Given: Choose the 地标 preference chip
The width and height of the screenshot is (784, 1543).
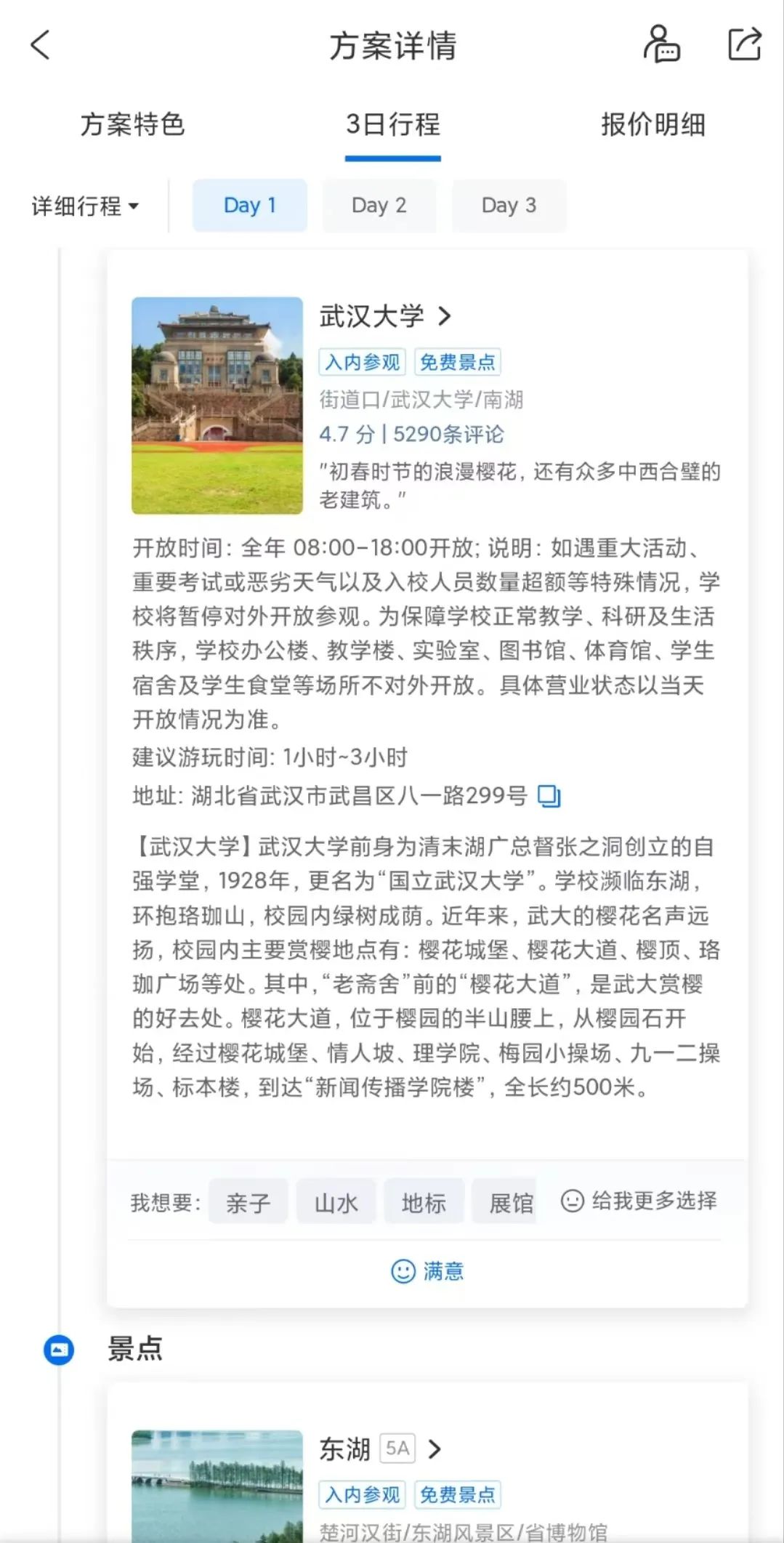Looking at the screenshot, I should (424, 1202).
